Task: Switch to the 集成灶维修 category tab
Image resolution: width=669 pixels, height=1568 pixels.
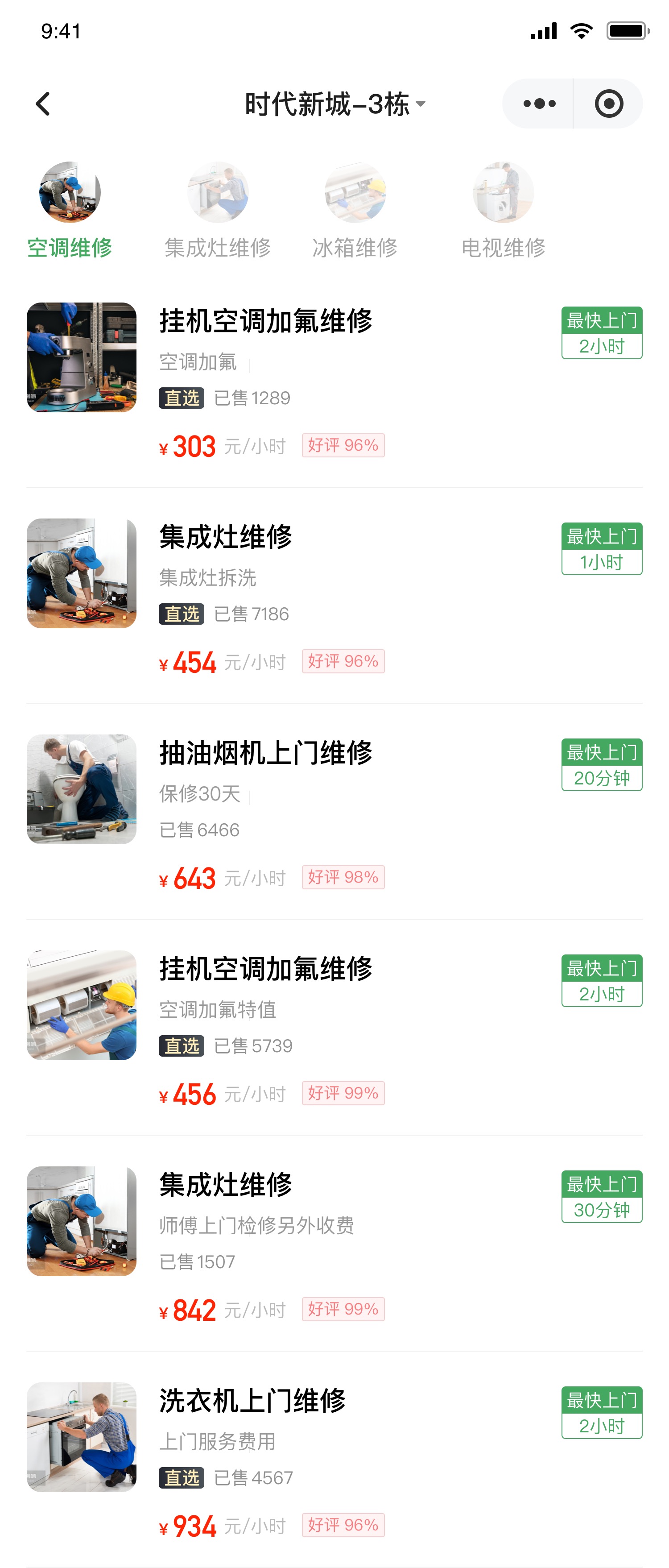Action: tap(218, 210)
